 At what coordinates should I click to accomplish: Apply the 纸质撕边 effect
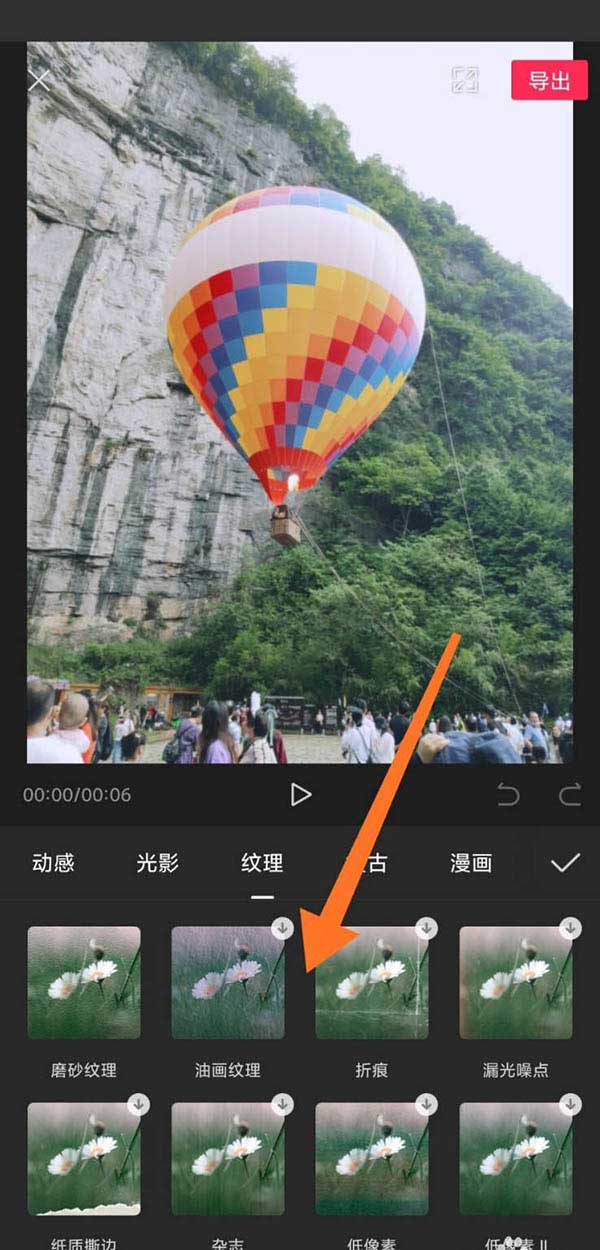tap(84, 1158)
